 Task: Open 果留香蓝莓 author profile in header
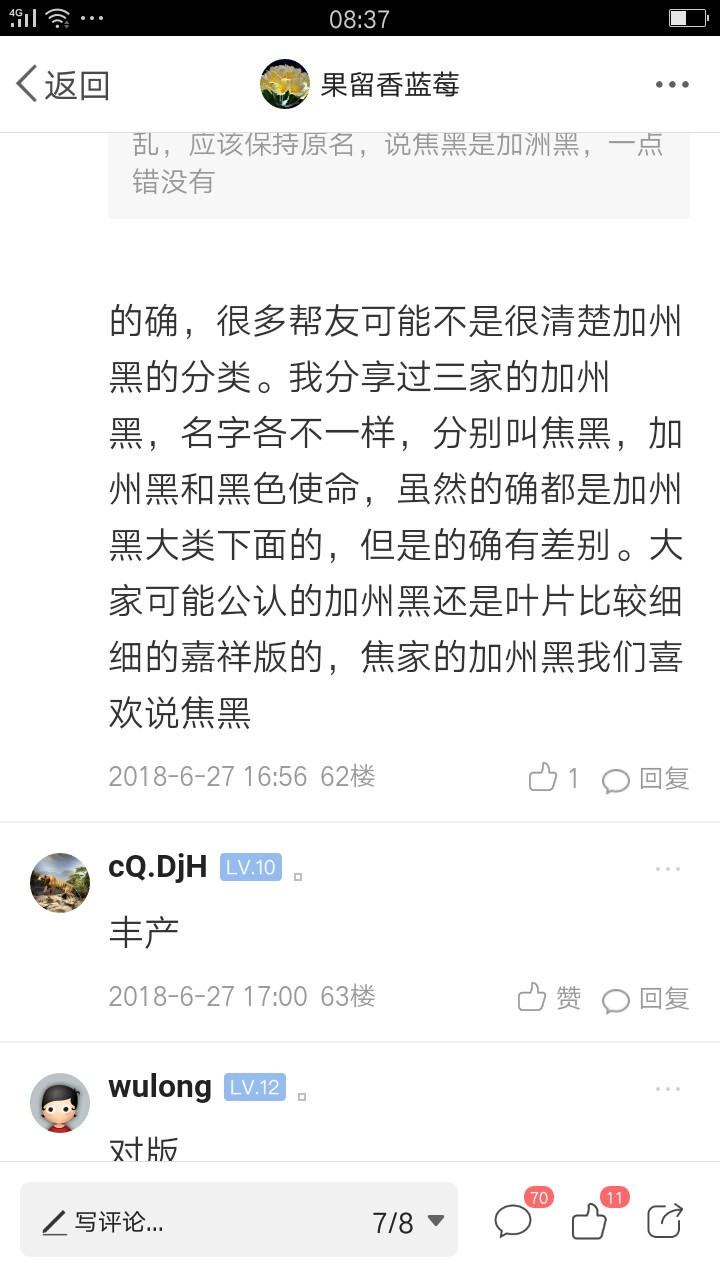click(360, 85)
